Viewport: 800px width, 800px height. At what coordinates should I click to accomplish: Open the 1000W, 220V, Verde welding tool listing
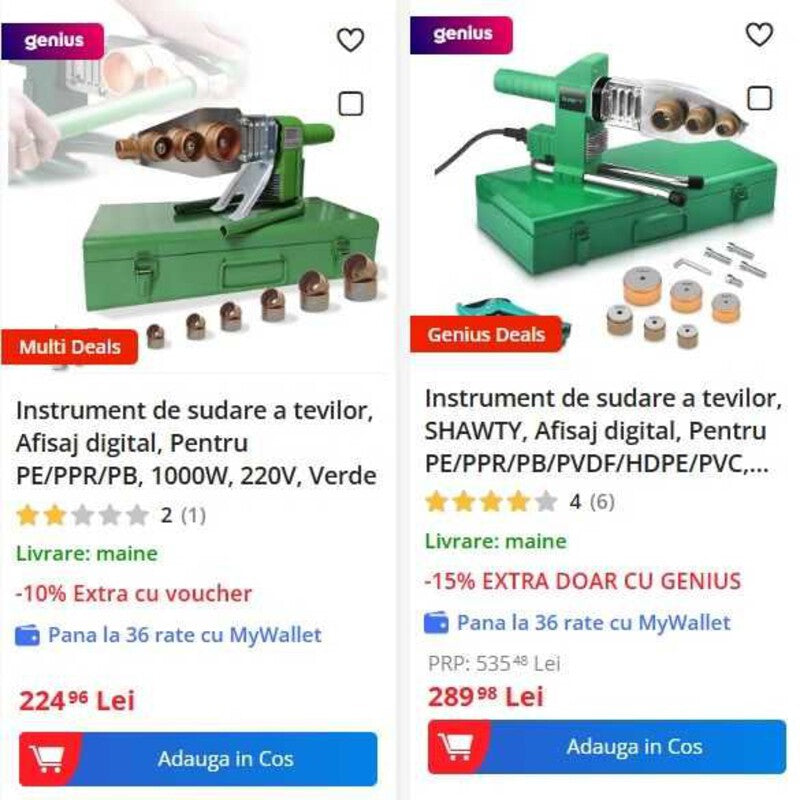[x=196, y=443]
